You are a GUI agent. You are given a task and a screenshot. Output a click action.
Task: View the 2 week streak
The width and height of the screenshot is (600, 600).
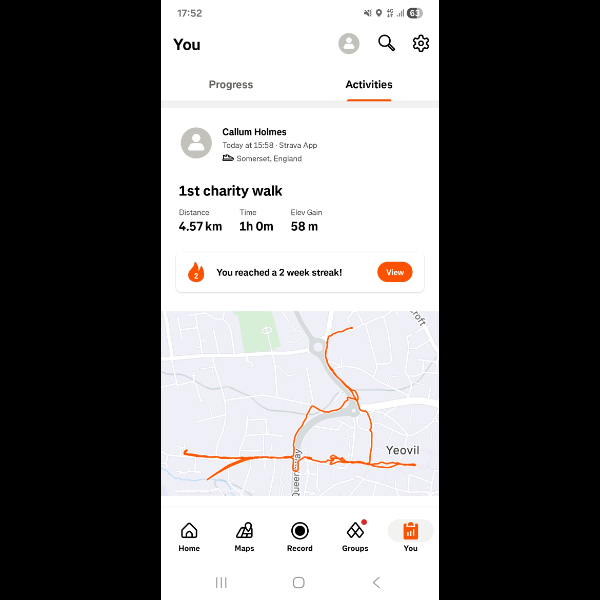[x=395, y=272]
